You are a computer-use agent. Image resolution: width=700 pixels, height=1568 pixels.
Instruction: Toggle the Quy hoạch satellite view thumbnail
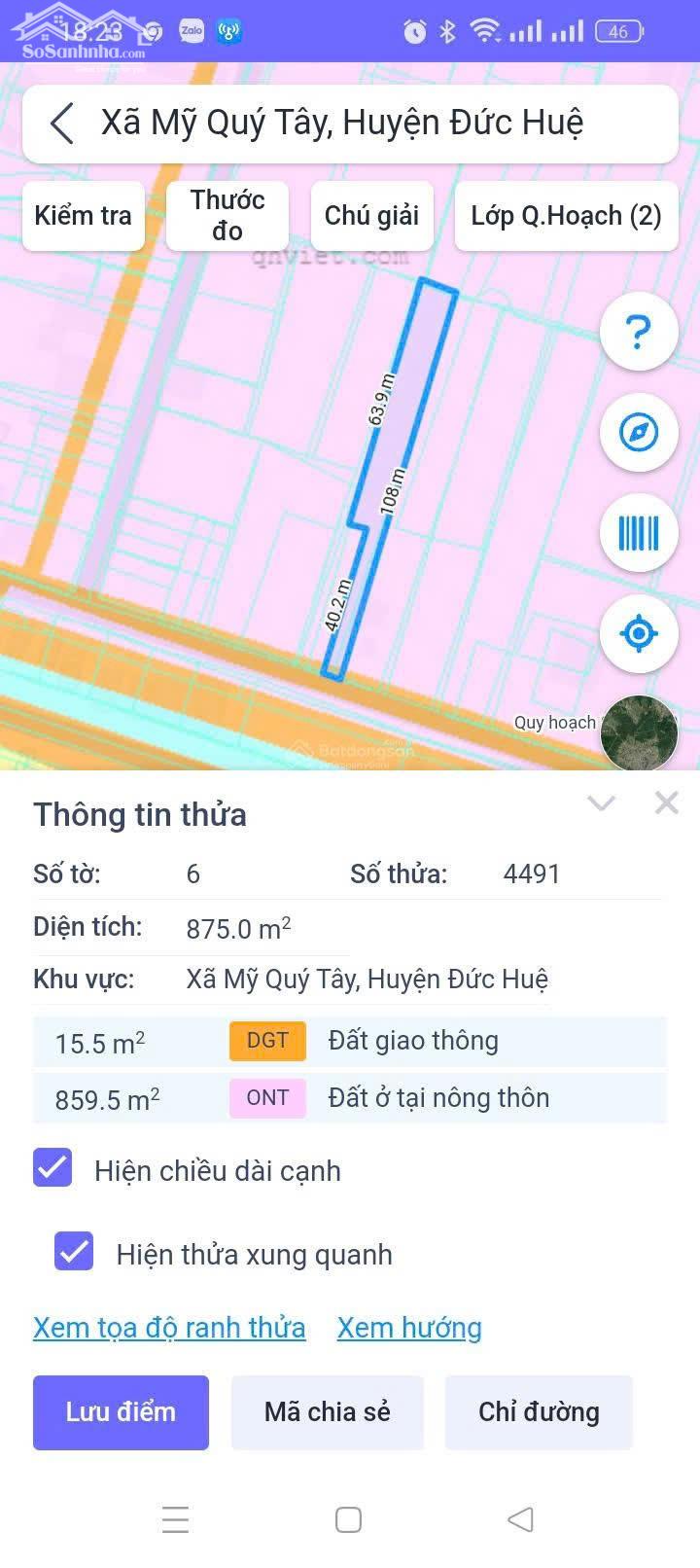pyautogui.click(x=639, y=733)
